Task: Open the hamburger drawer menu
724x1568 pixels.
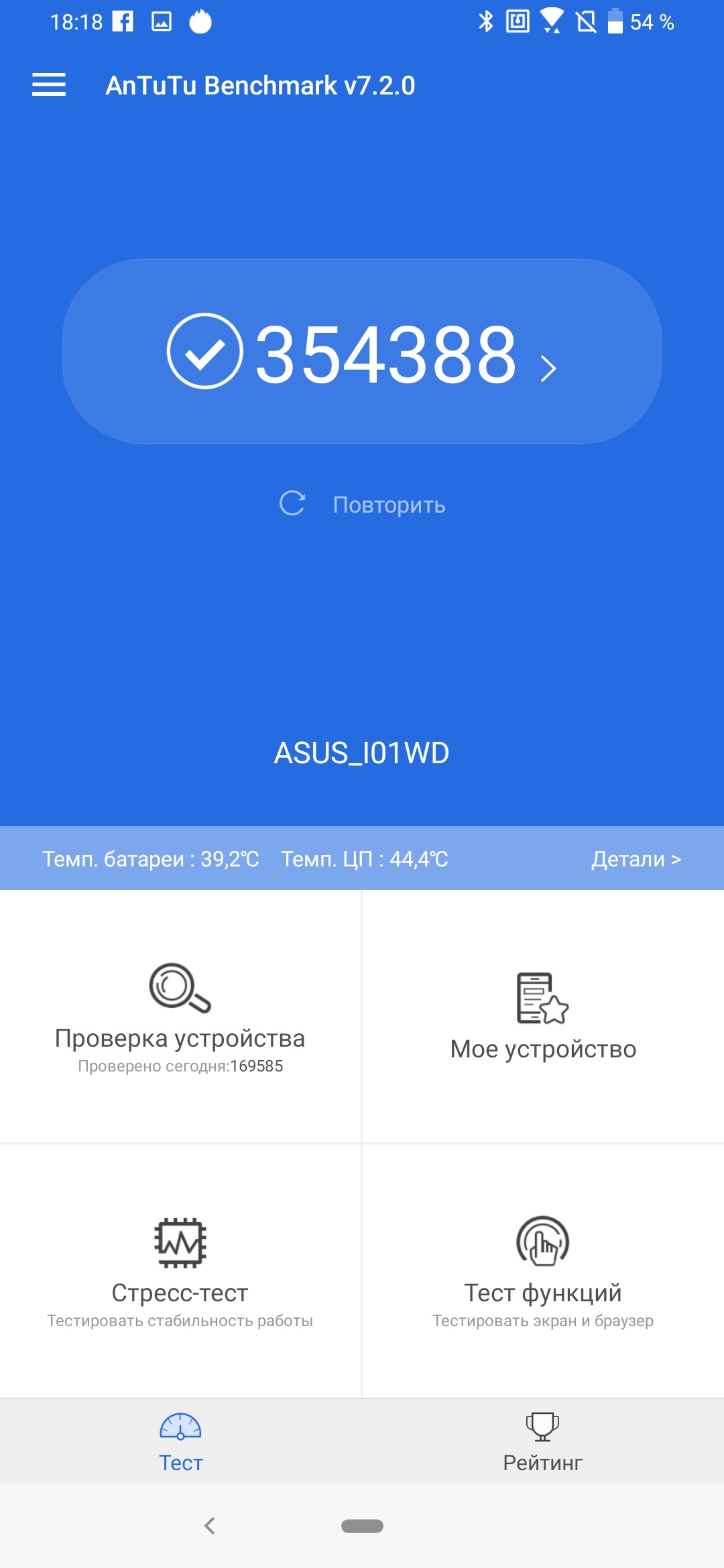Action: point(49,85)
